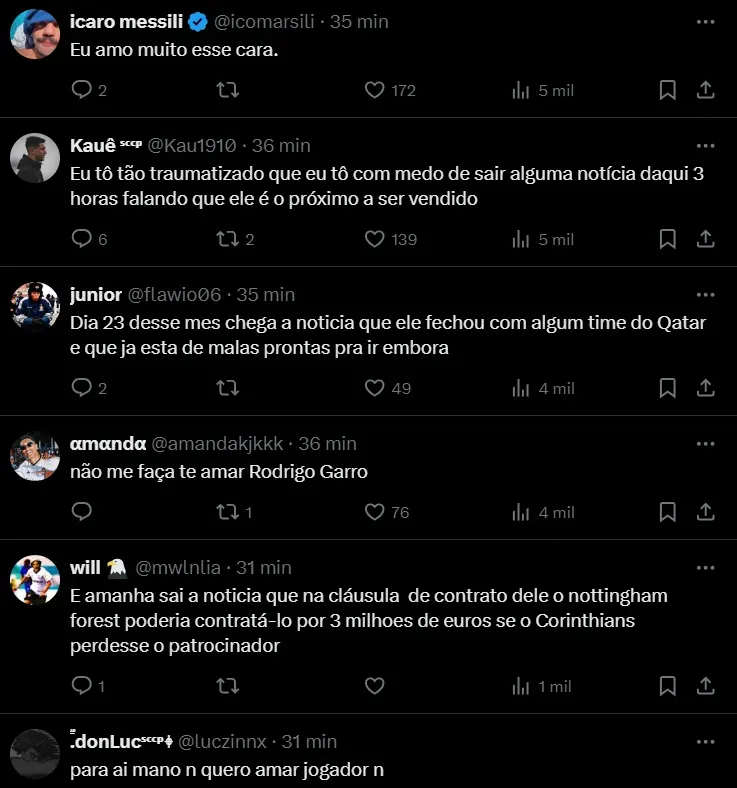Like will's tweet about Nottingham Forest

pos(375,686)
